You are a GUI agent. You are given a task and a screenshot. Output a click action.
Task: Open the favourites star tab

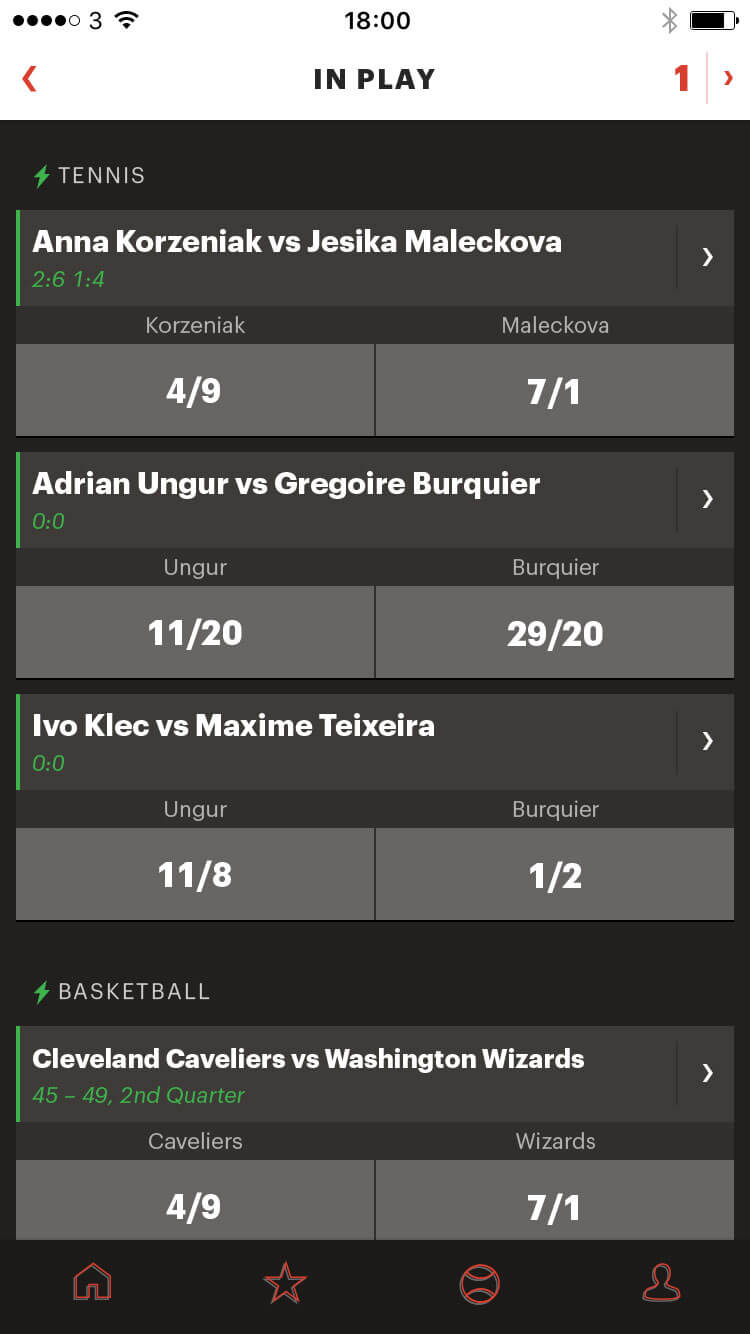(285, 1283)
